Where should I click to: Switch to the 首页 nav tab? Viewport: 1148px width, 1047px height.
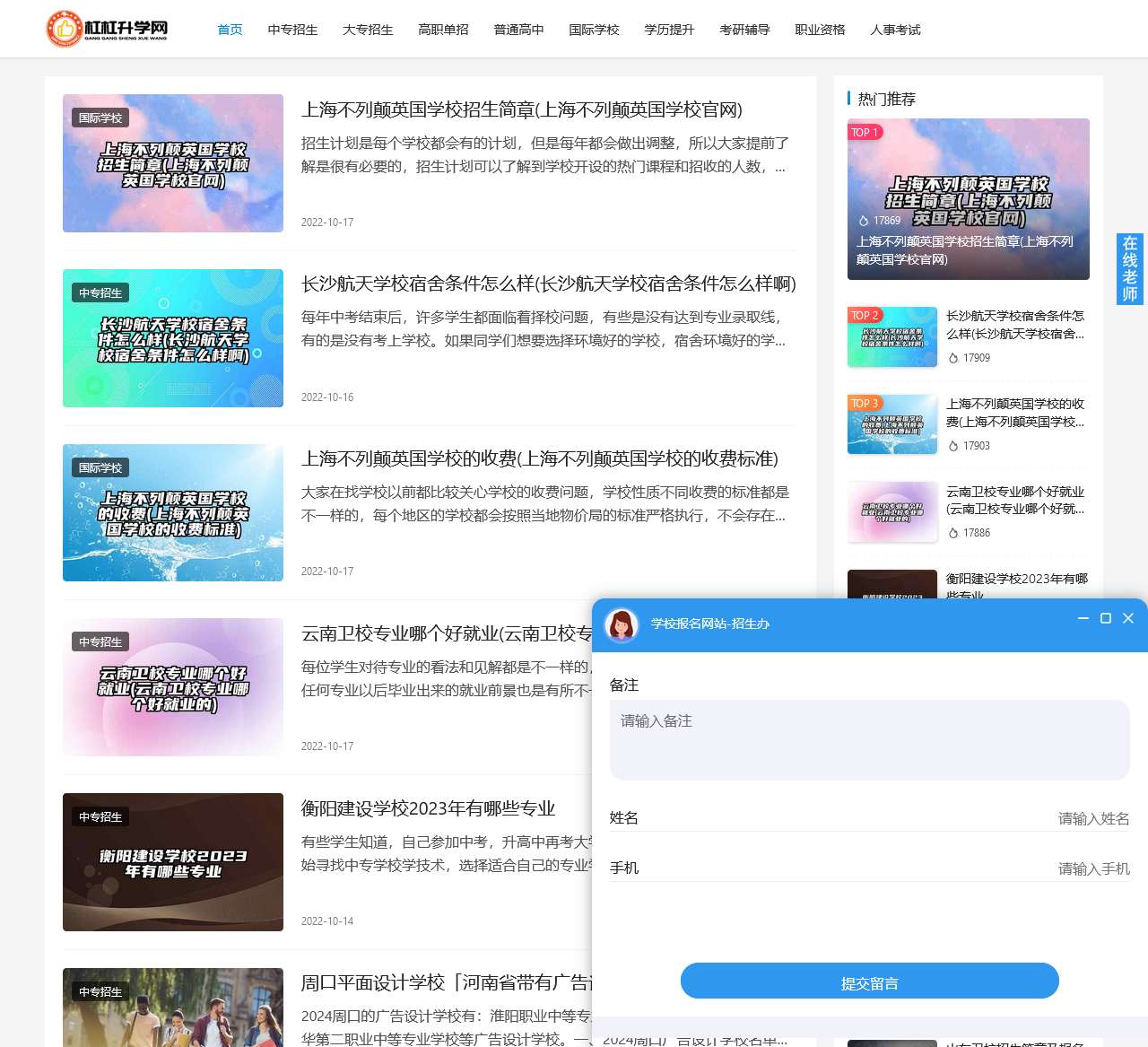click(230, 30)
